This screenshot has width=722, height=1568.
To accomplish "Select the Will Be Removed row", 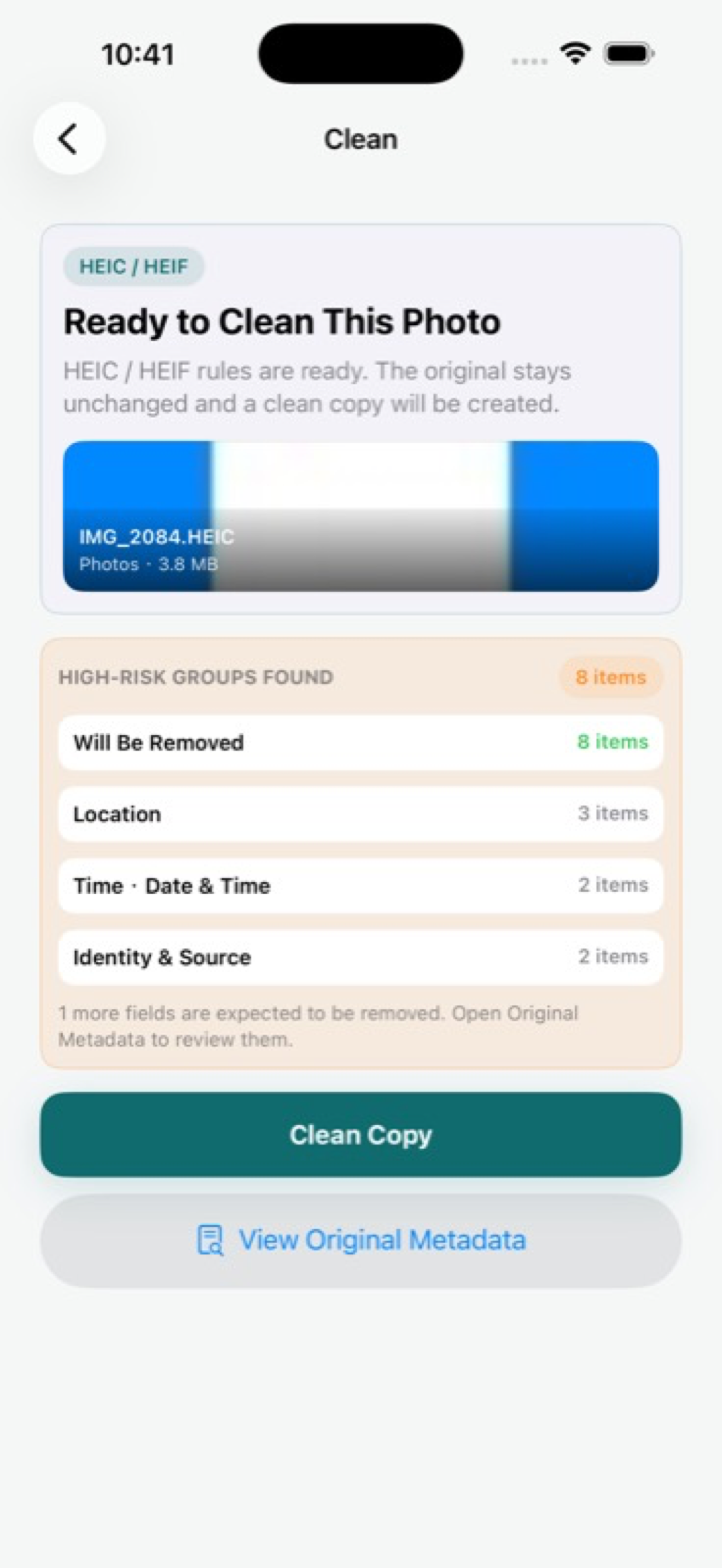I will tap(361, 742).
